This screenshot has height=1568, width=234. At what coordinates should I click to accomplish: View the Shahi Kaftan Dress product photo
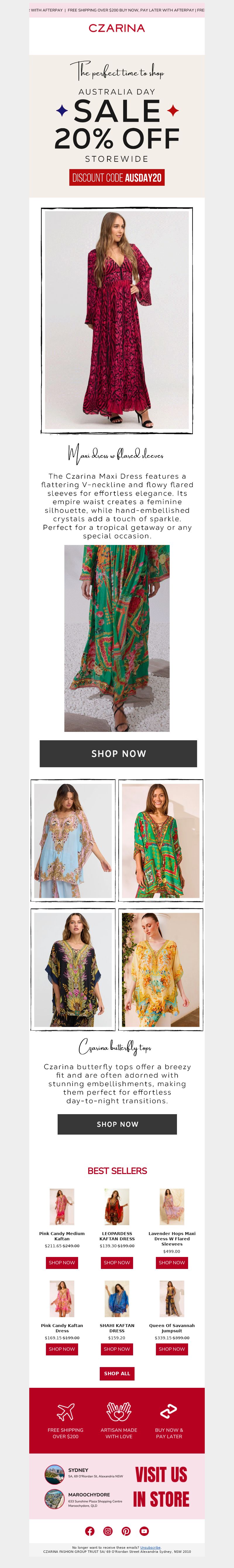[117, 1299]
